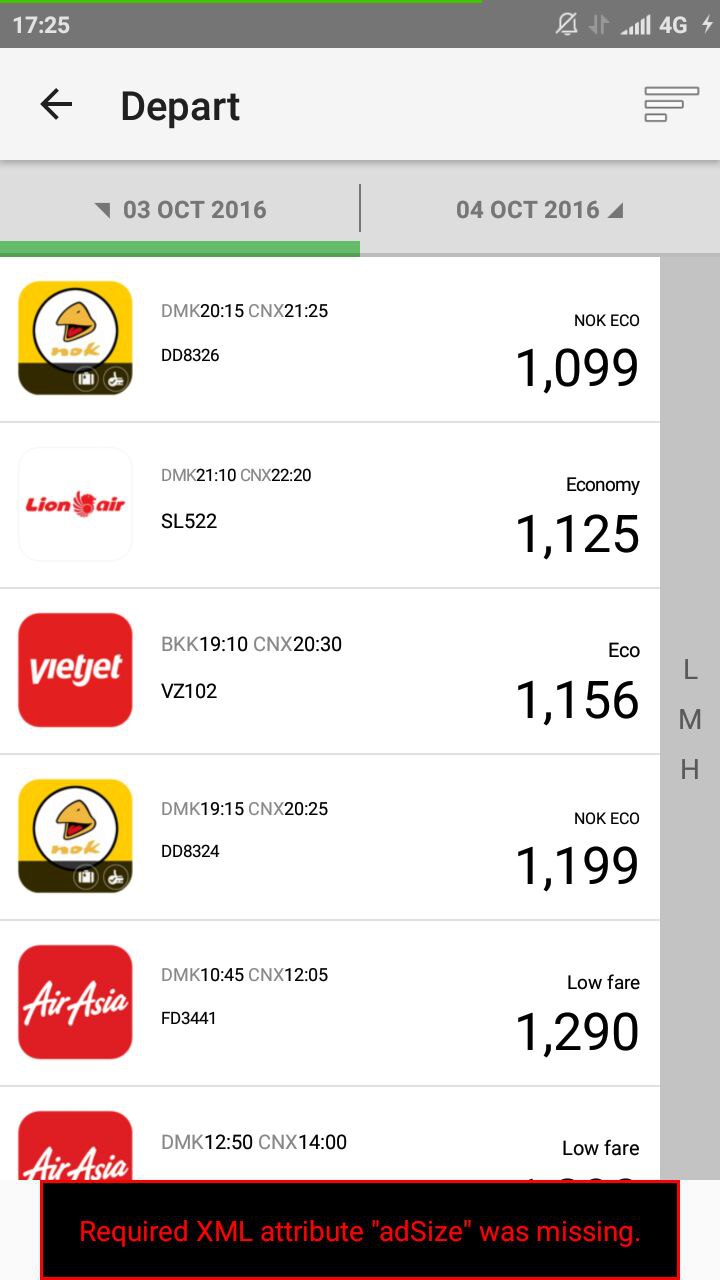Open the sort and filter icon

671,105
